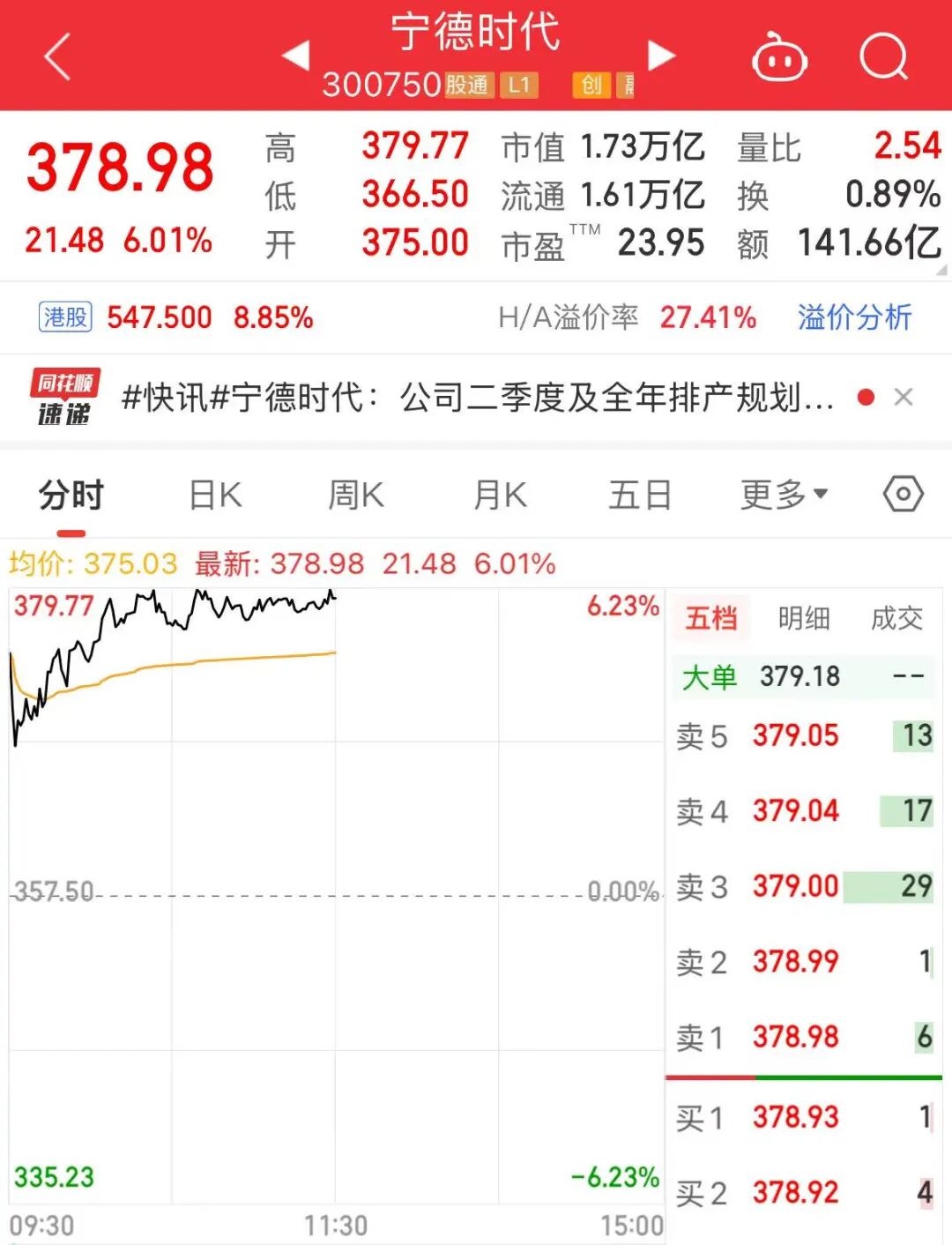Switch to 成交 tab
The image size is (952, 1245).
click(896, 618)
